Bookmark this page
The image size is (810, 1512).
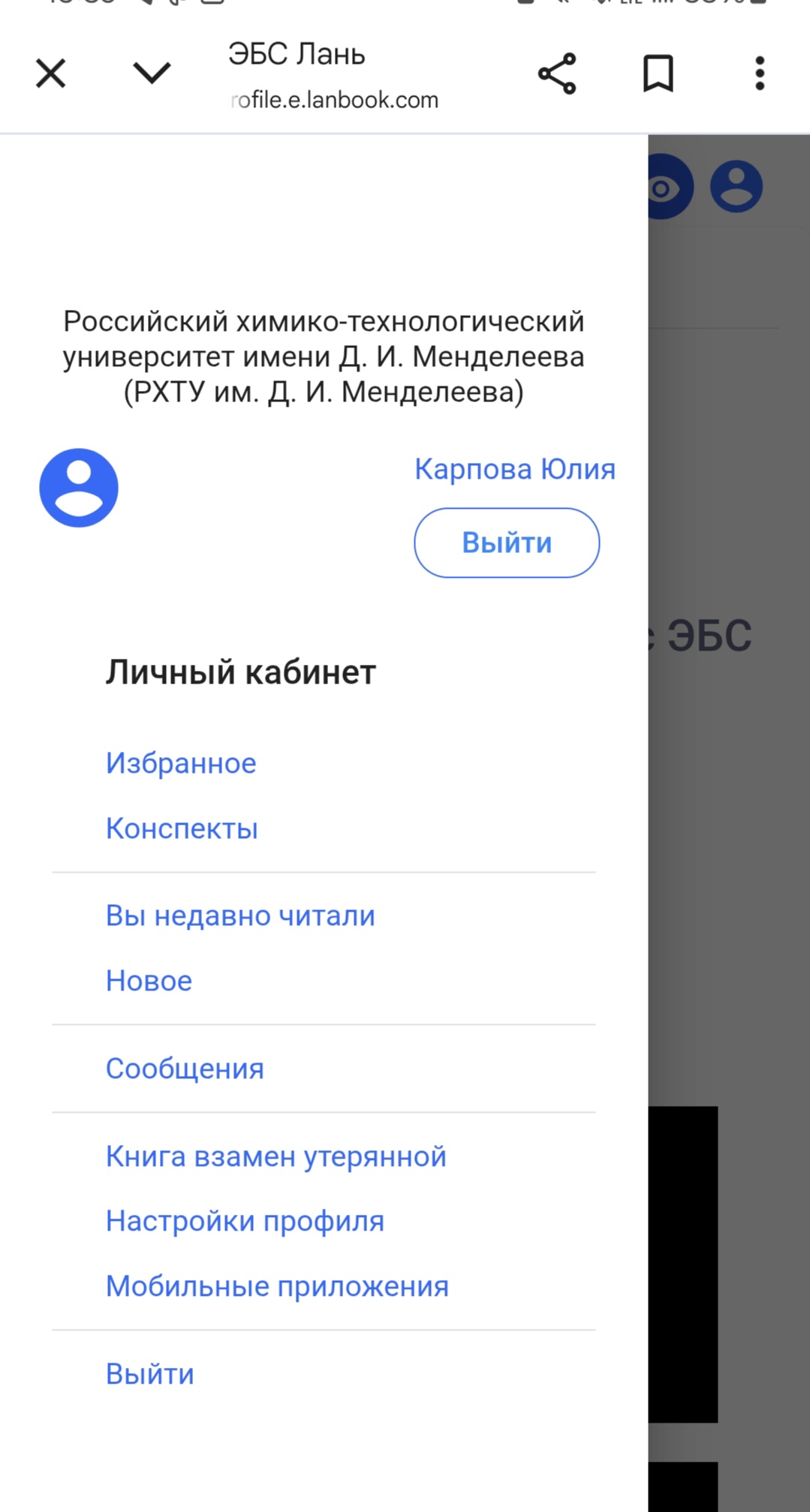click(x=658, y=74)
